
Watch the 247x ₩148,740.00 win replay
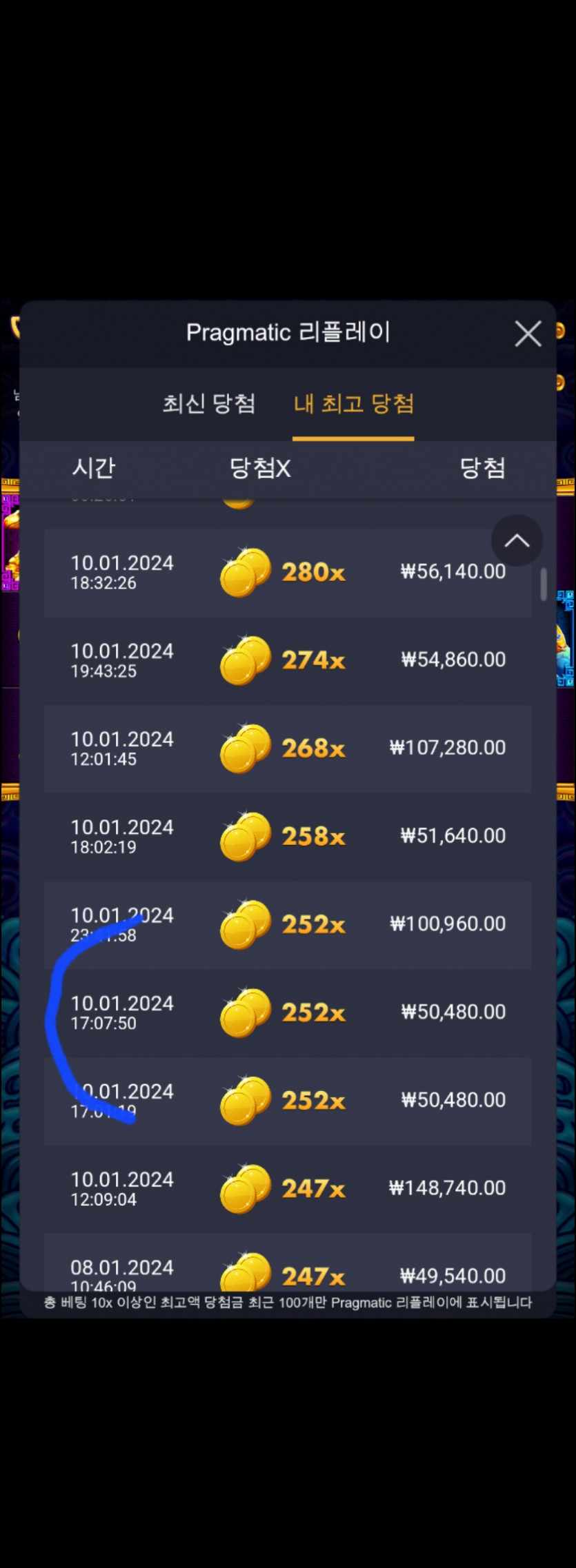tap(288, 1189)
